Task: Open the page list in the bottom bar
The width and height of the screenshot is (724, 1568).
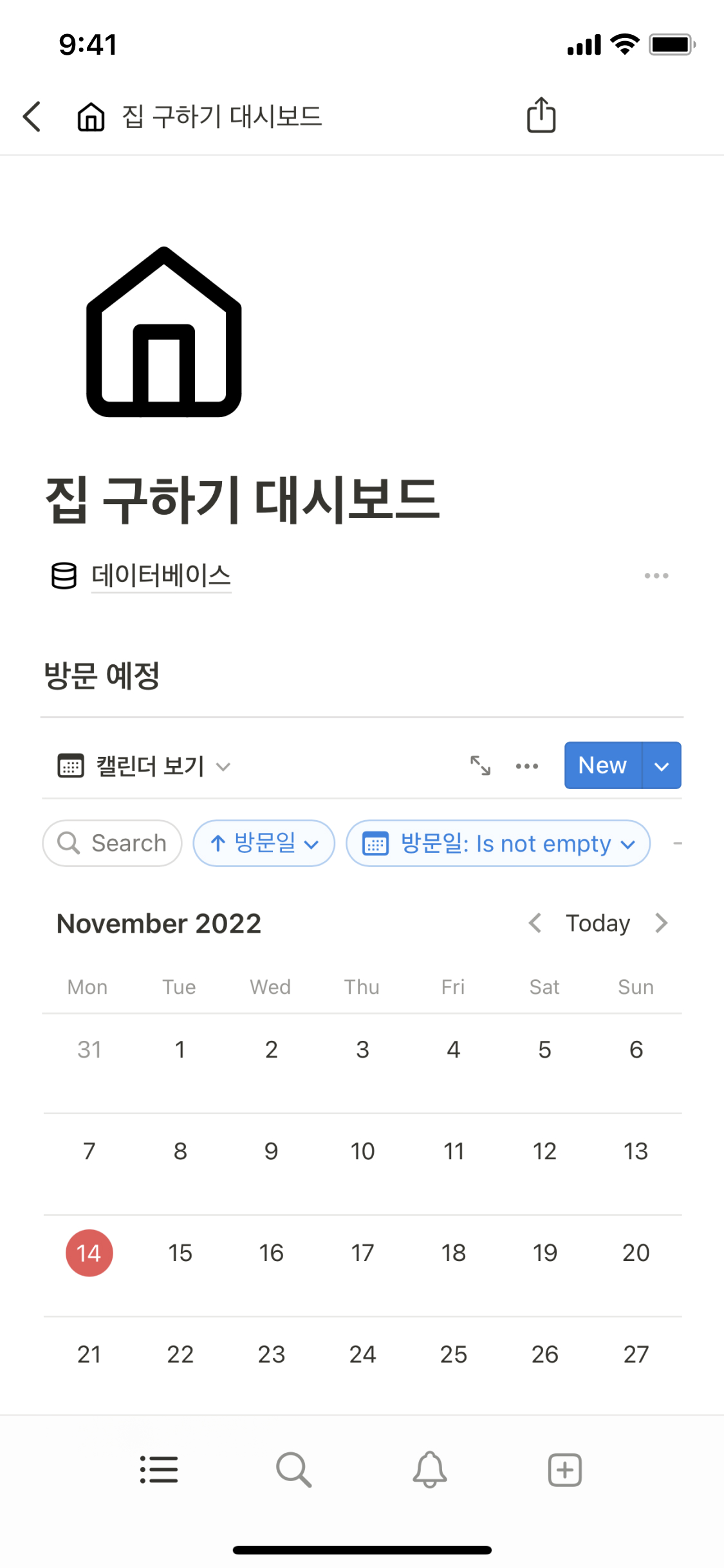Action: (x=159, y=1470)
